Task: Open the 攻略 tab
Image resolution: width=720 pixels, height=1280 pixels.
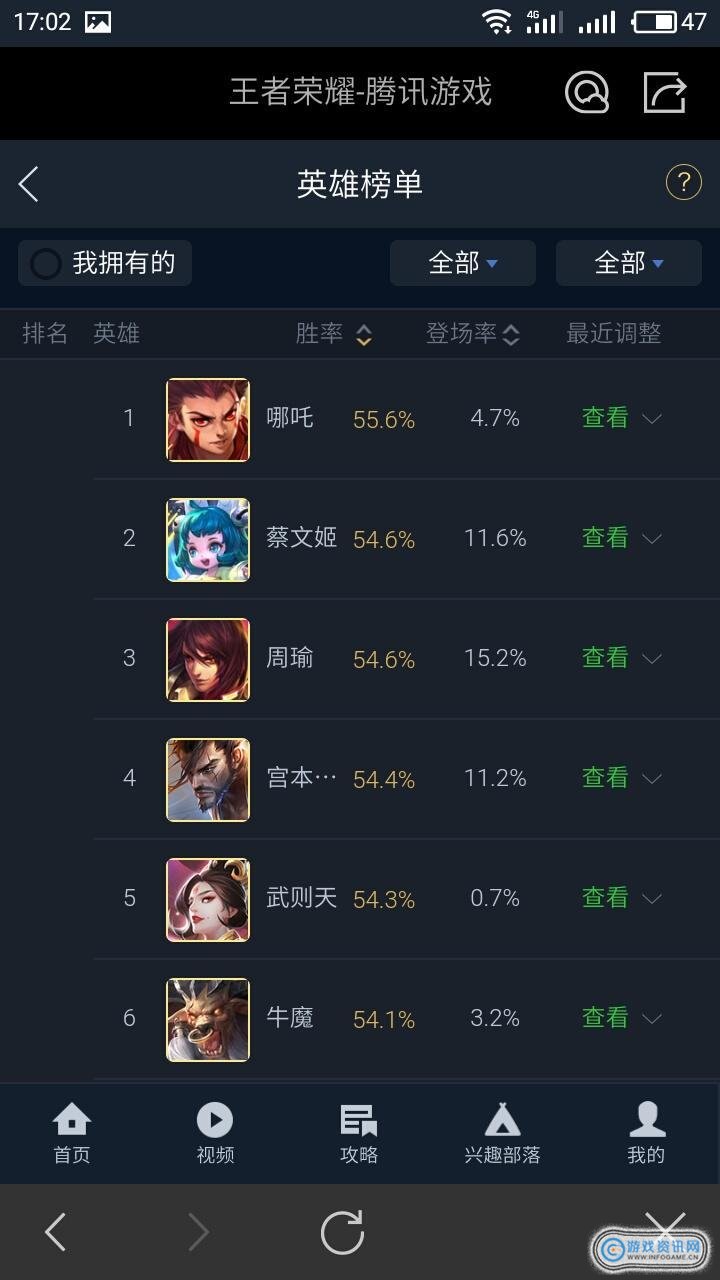Action: (x=359, y=1134)
